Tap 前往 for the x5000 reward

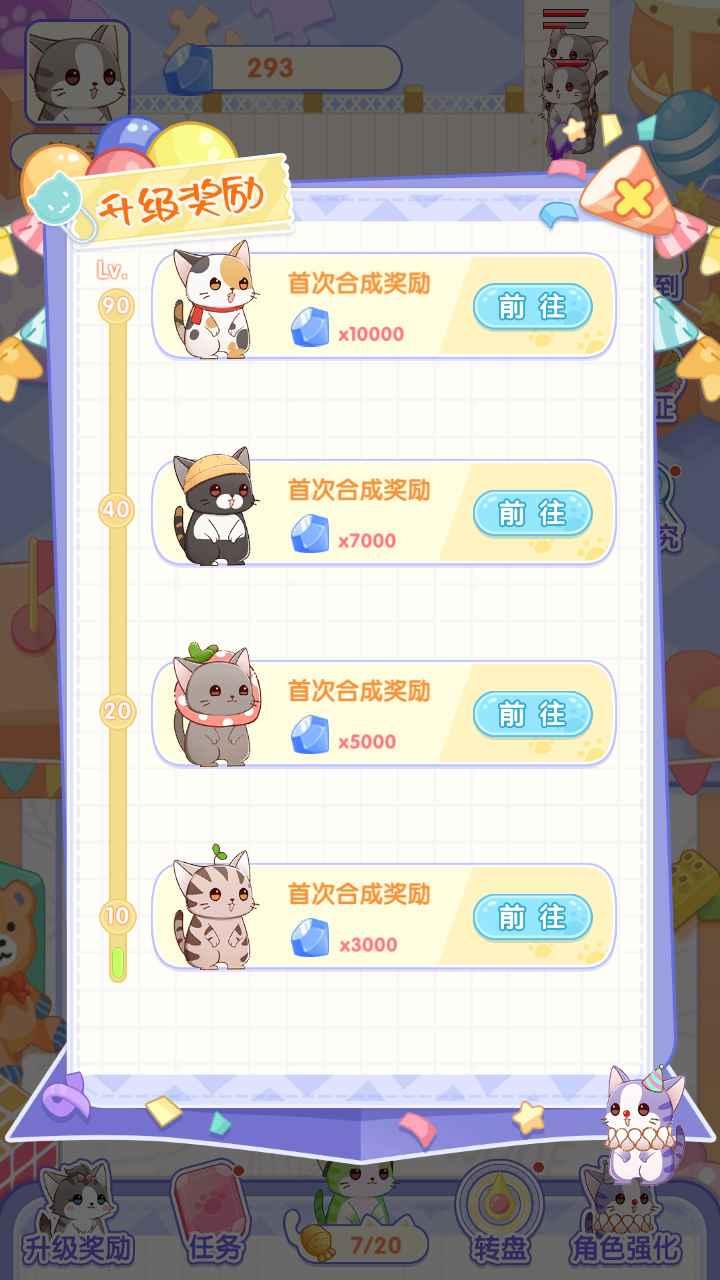coord(532,714)
